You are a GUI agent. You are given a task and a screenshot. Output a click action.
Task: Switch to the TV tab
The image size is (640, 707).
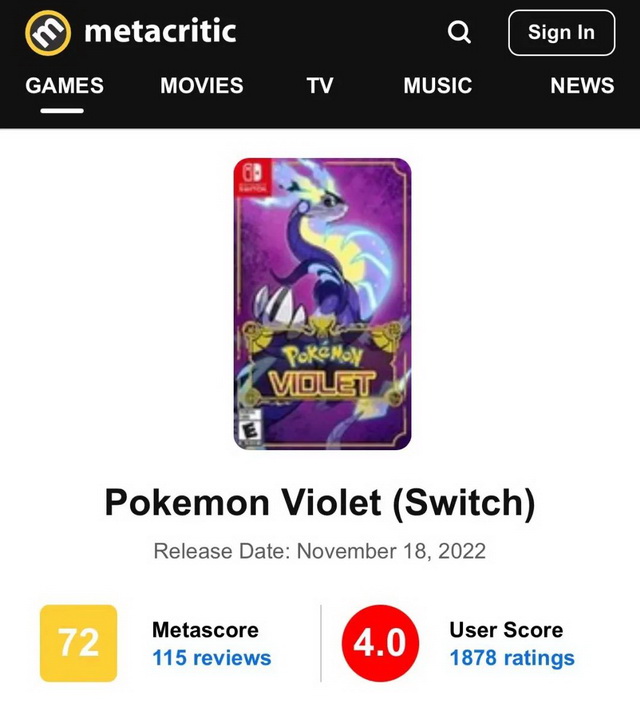320,86
